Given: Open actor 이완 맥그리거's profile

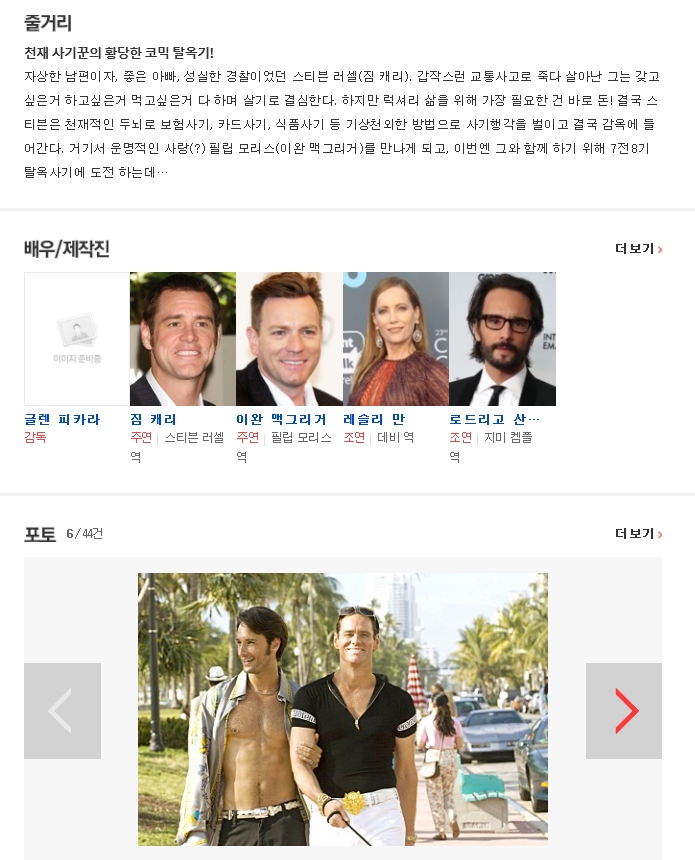Looking at the screenshot, I should click(281, 419).
